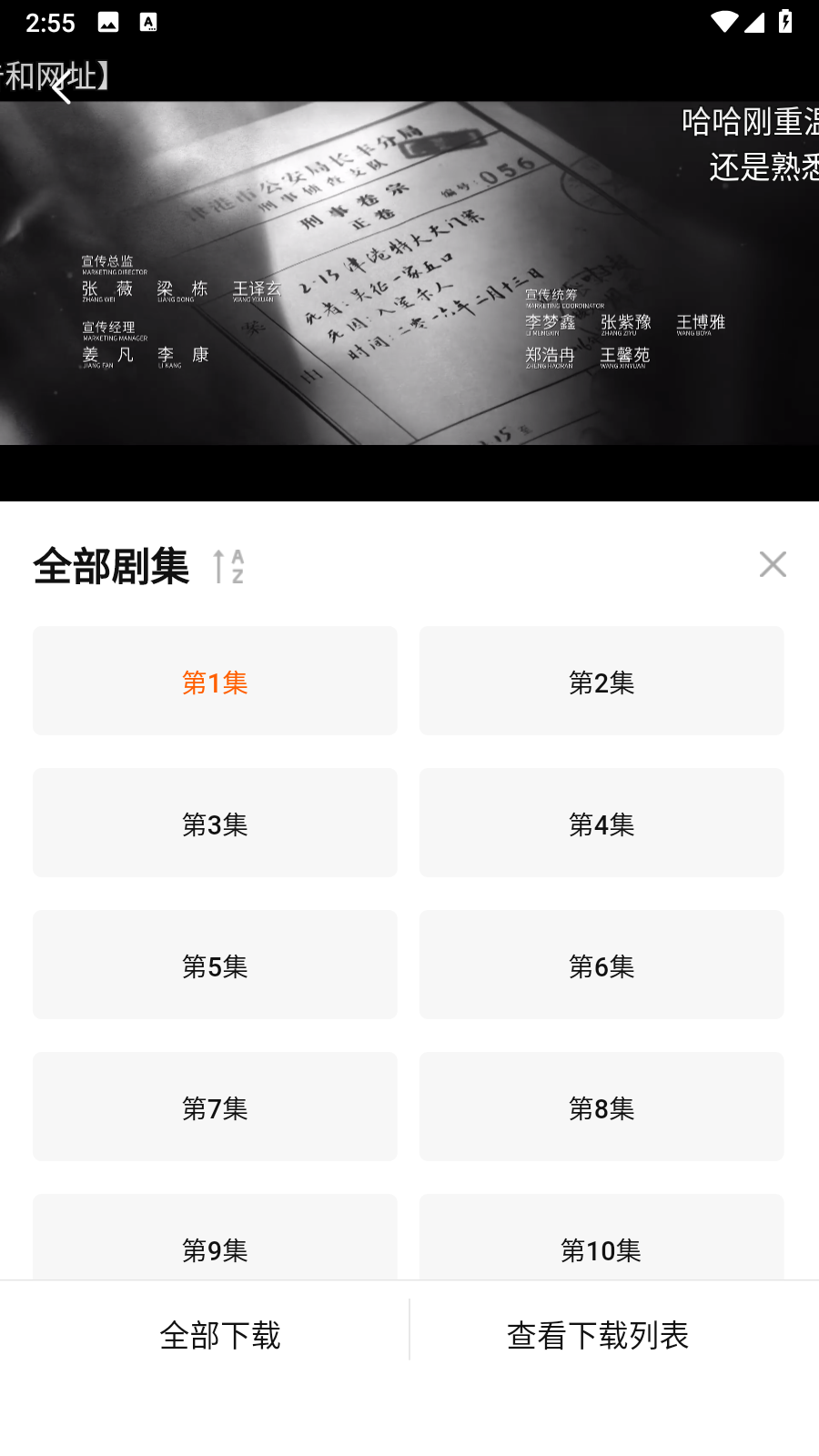Choose episode 第7集
This screenshot has width=819, height=1456.
(x=215, y=1107)
